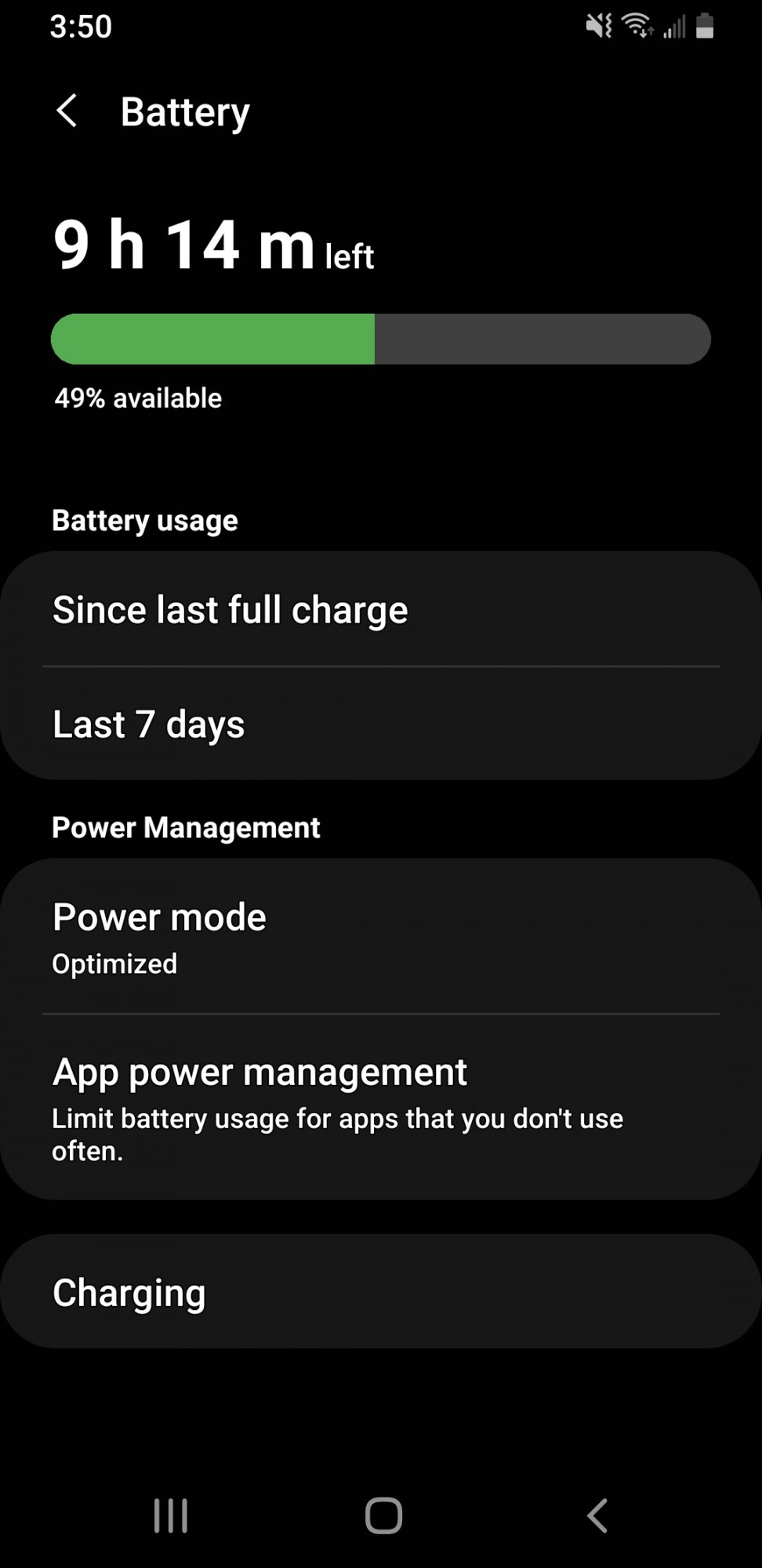762x1568 pixels.
Task: Open Charging settings
Action: 381,1292
